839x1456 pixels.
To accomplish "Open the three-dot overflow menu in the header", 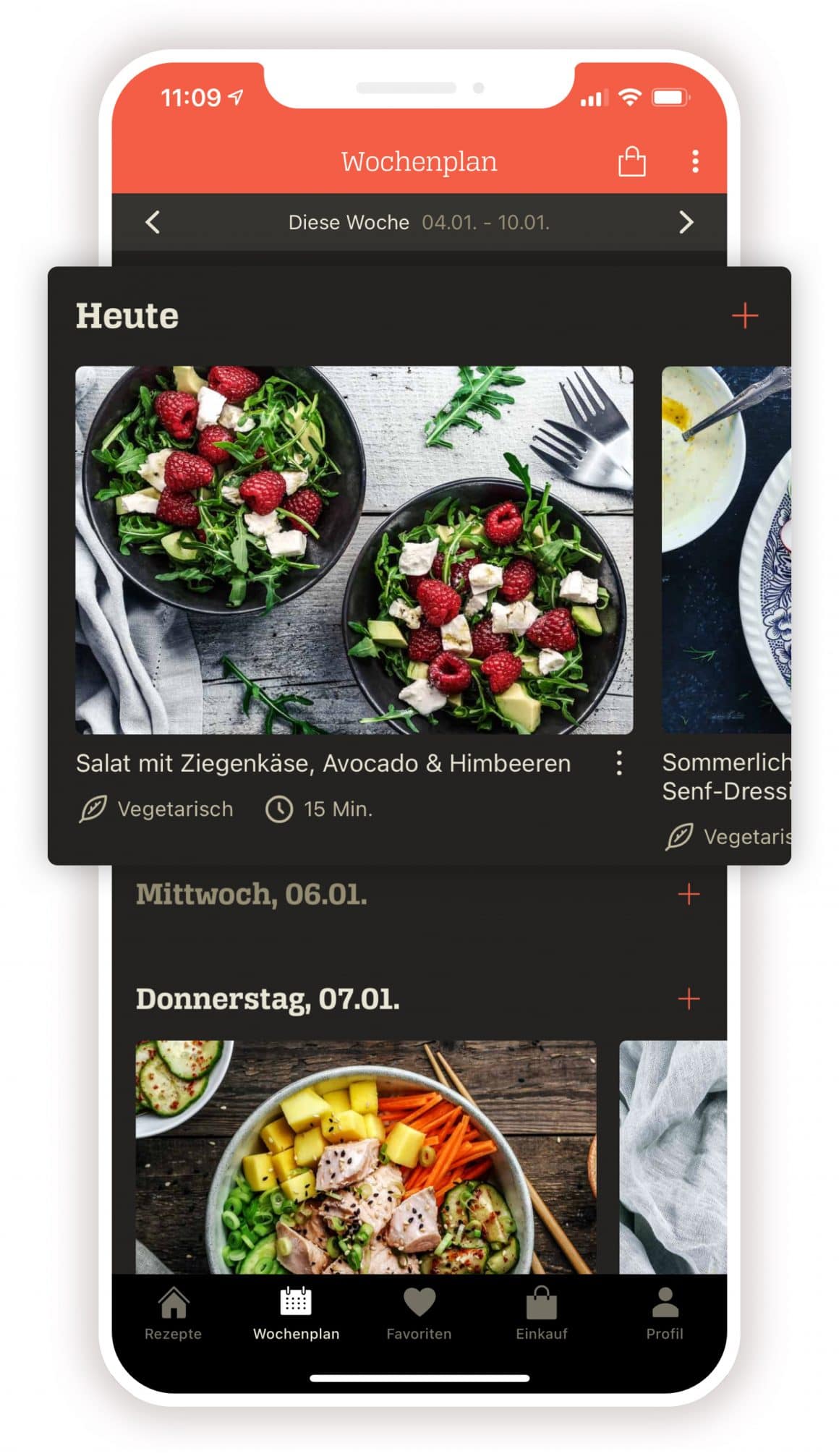I will tap(695, 161).
